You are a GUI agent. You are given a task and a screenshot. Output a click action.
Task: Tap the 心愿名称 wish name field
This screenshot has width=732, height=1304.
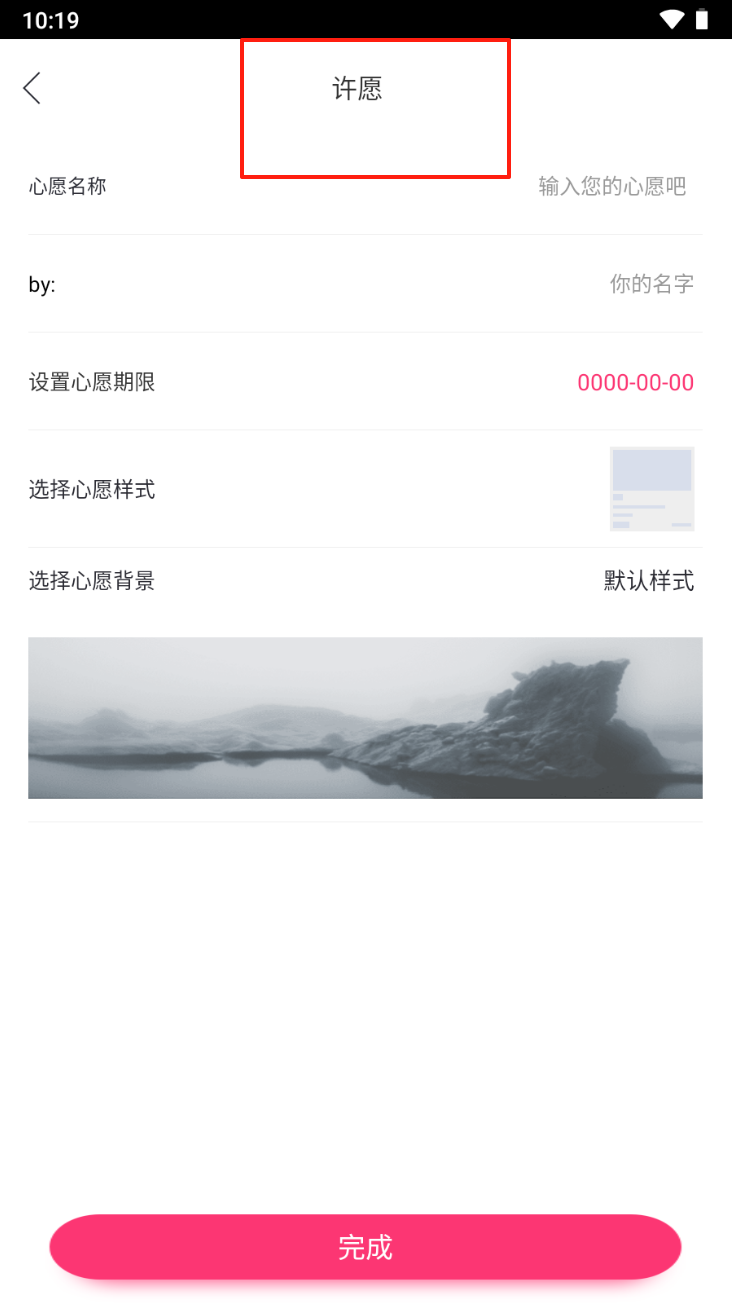point(611,186)
